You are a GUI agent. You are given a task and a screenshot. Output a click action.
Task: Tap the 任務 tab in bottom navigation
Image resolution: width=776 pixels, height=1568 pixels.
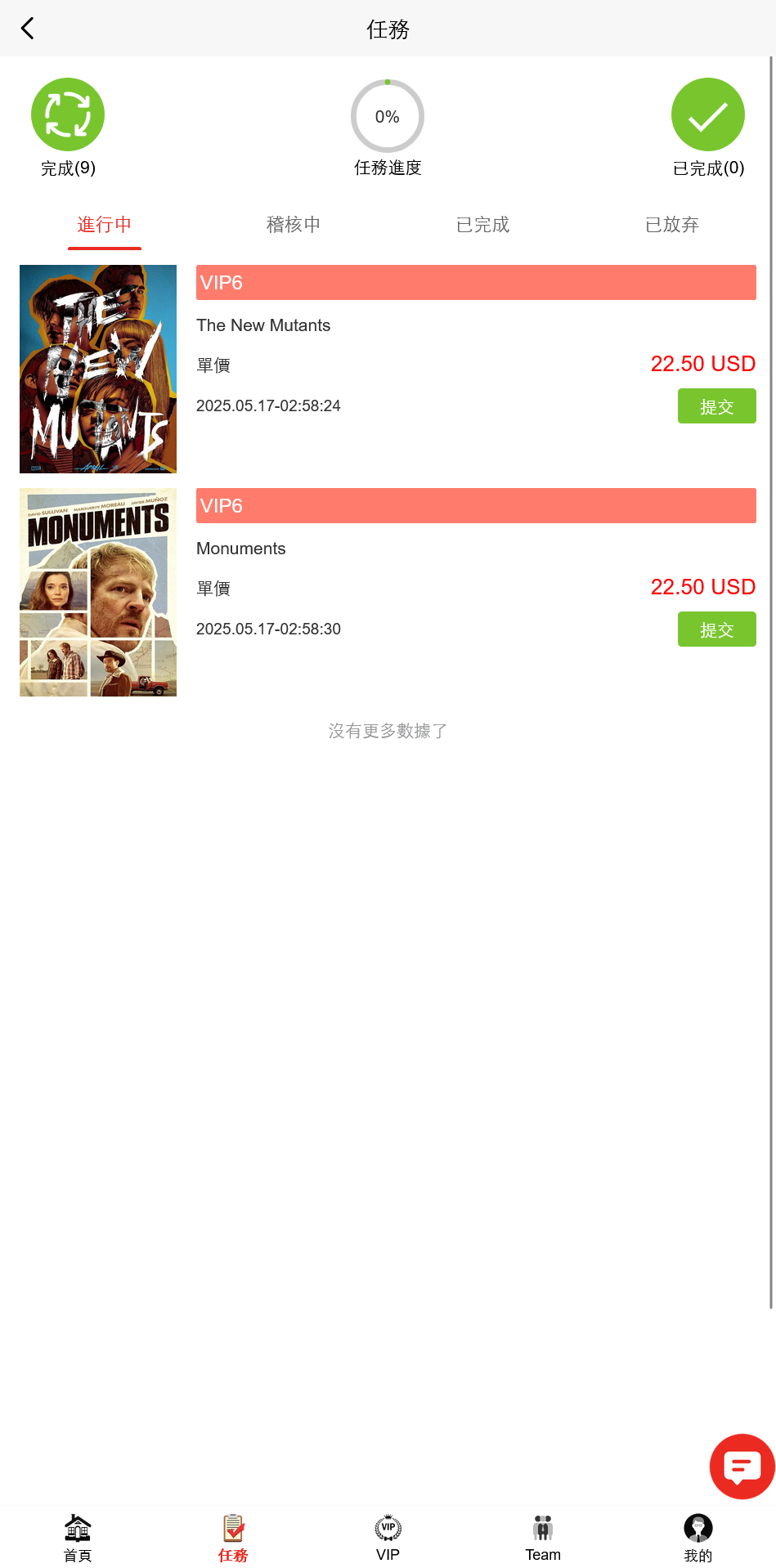(233, 1537)
